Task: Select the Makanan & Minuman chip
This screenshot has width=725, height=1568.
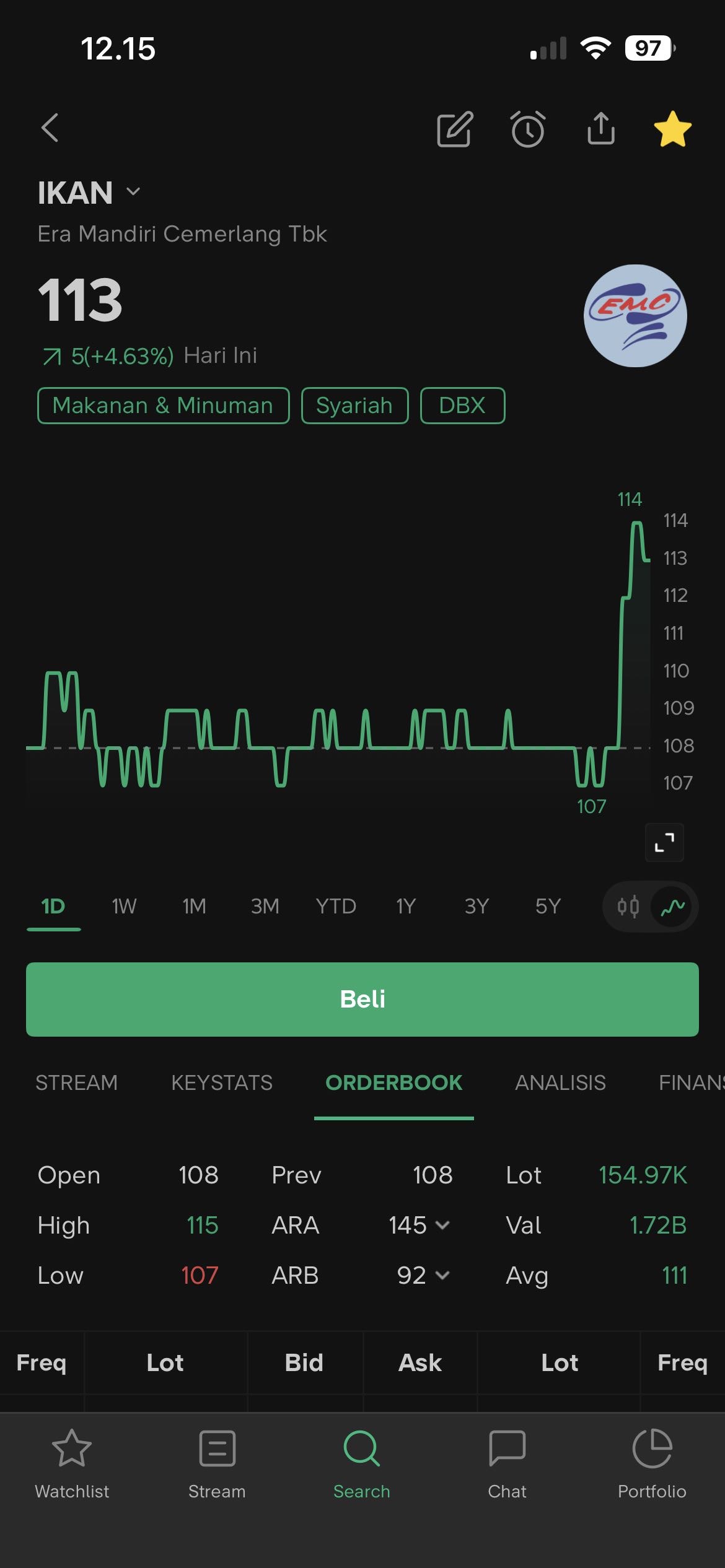Action: pyautogui.click(x=163, y=406)
